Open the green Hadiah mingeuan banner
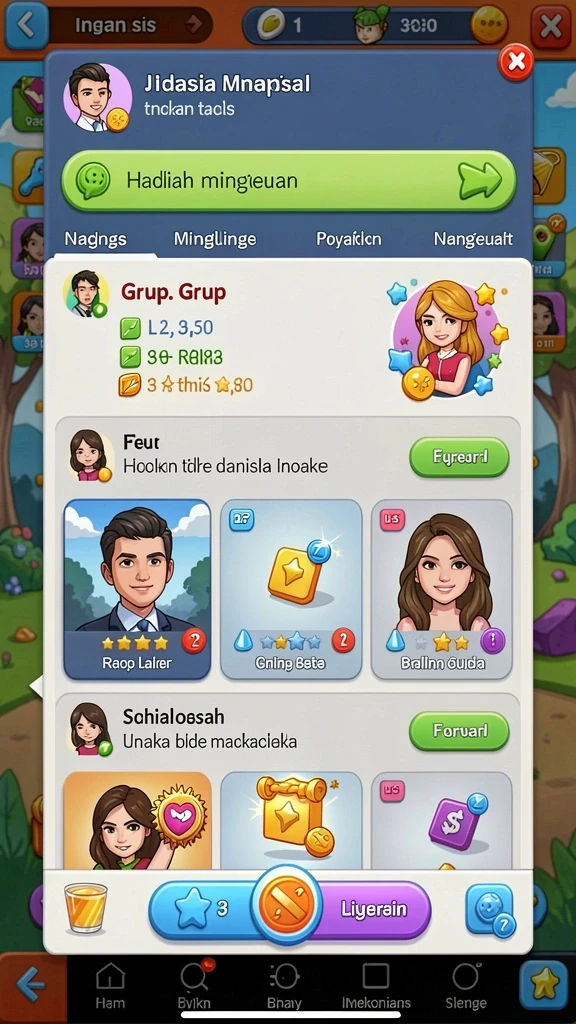 tap(289, 181)
